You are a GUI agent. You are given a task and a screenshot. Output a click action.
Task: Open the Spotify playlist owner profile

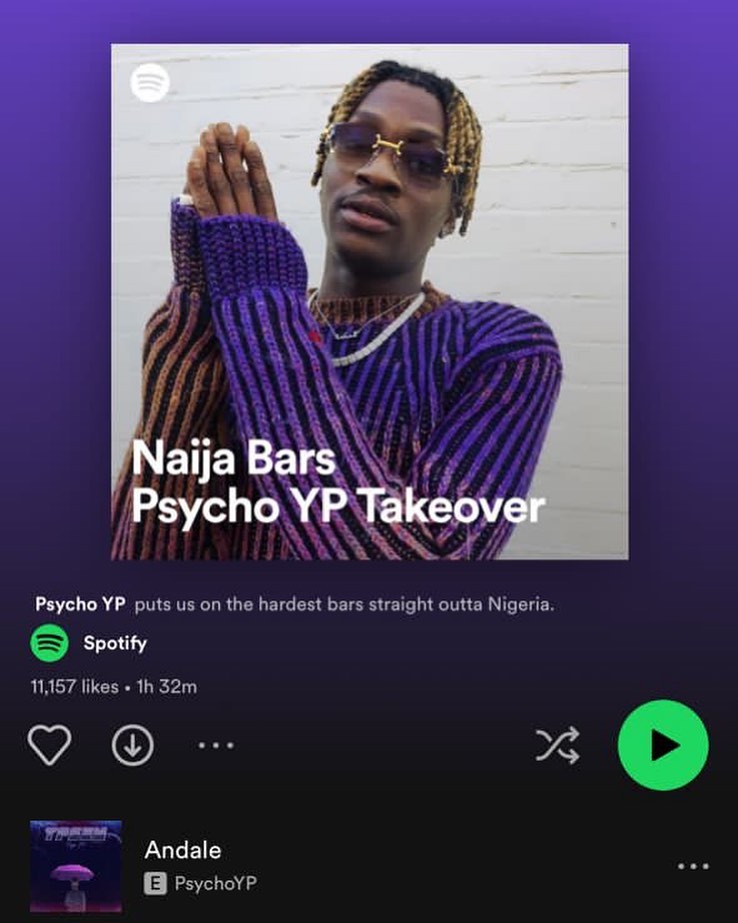(x=114, y=643)
